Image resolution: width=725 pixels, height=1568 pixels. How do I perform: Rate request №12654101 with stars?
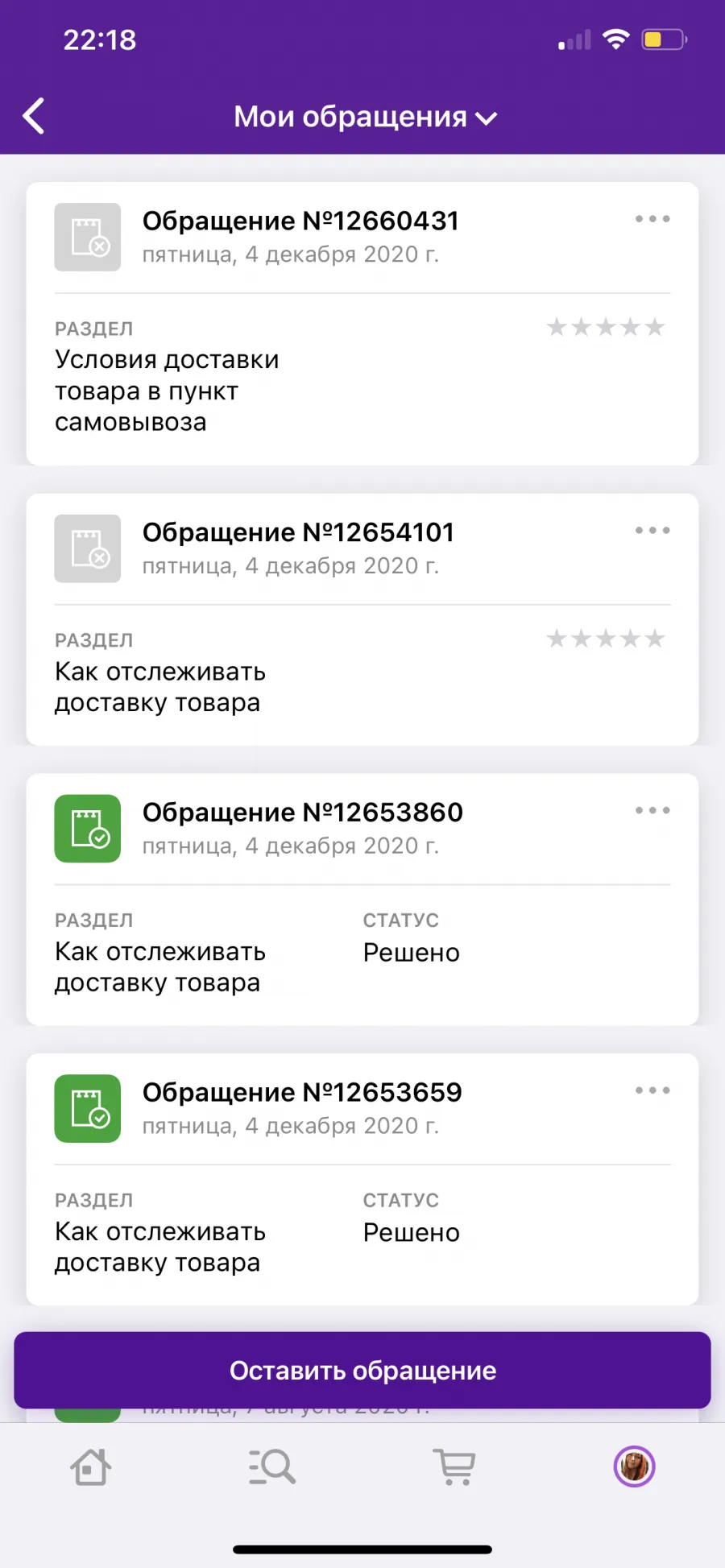click(x=606, y=639)
